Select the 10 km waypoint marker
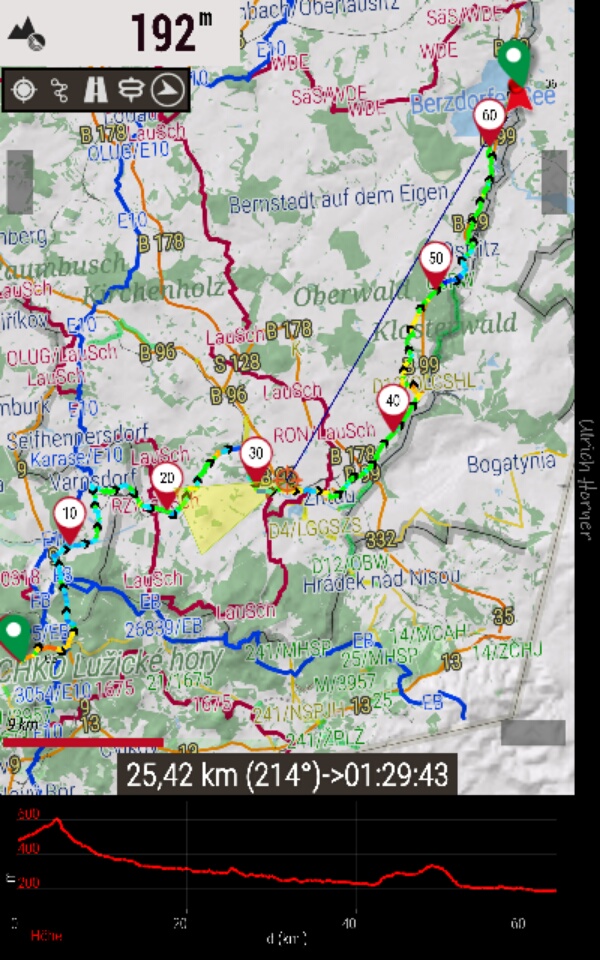 (69, 520)
